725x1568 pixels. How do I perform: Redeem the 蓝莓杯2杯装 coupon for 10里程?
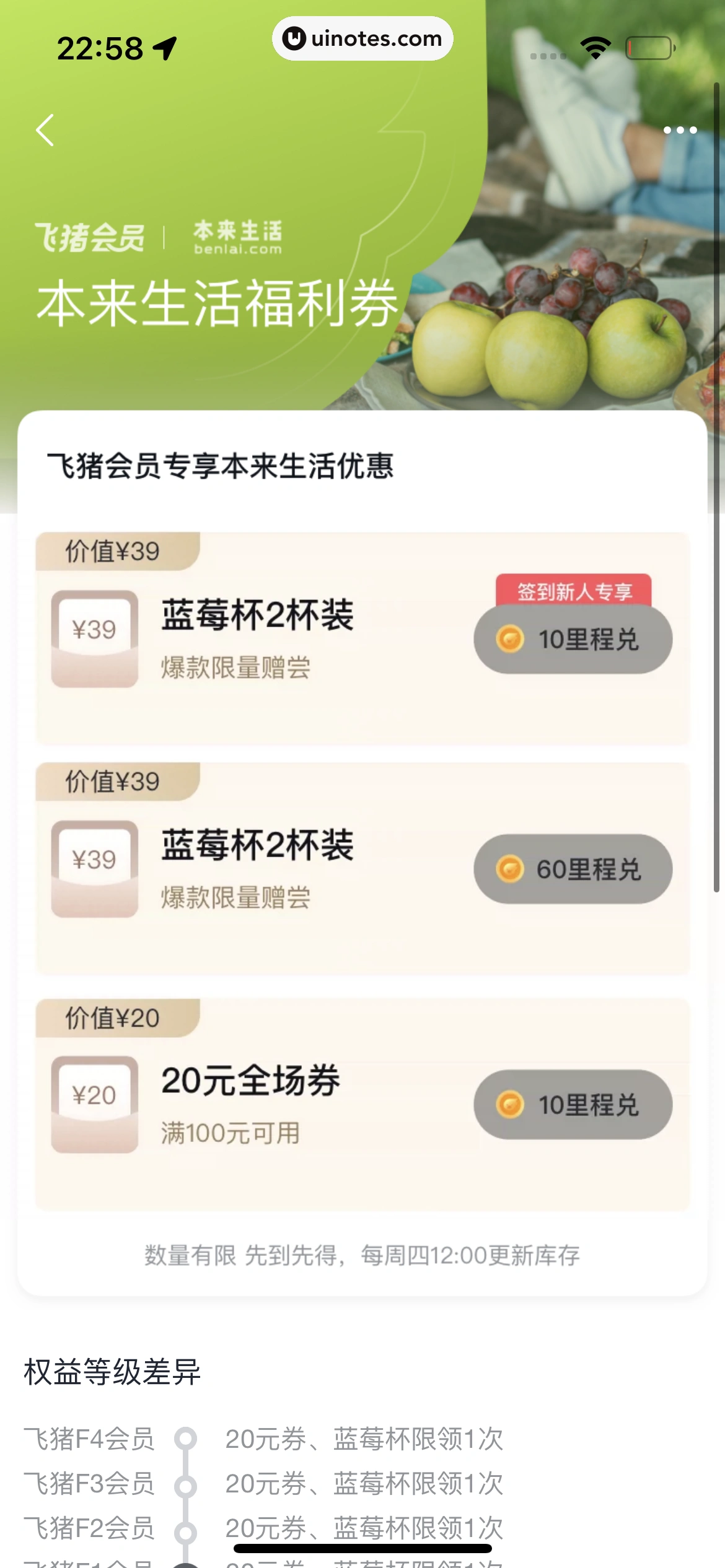pos(573,639)
